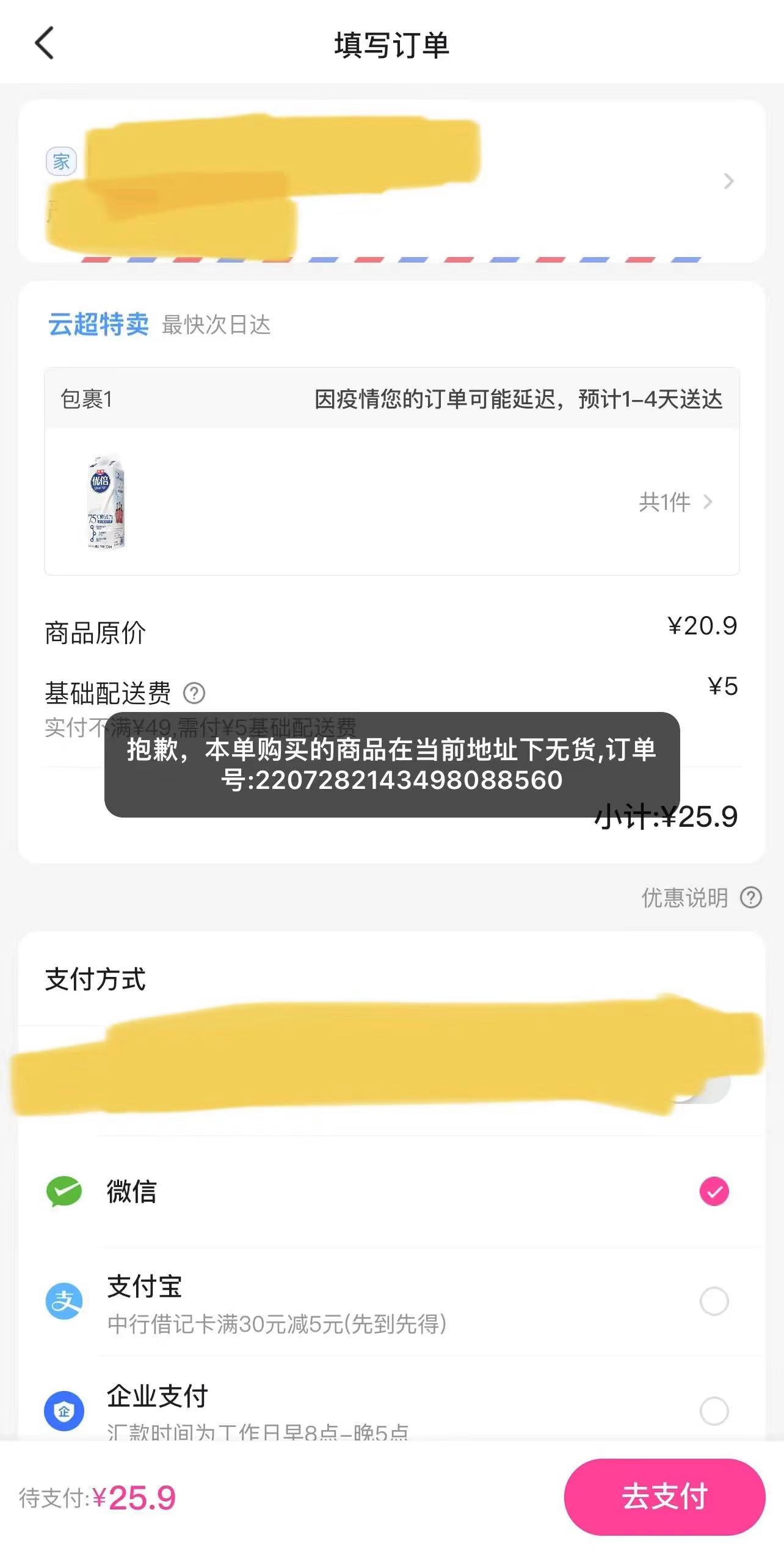The width and height of the screenshot is (784, 1554).
Task: Open the milk product thumbnail
Action: 105,502
